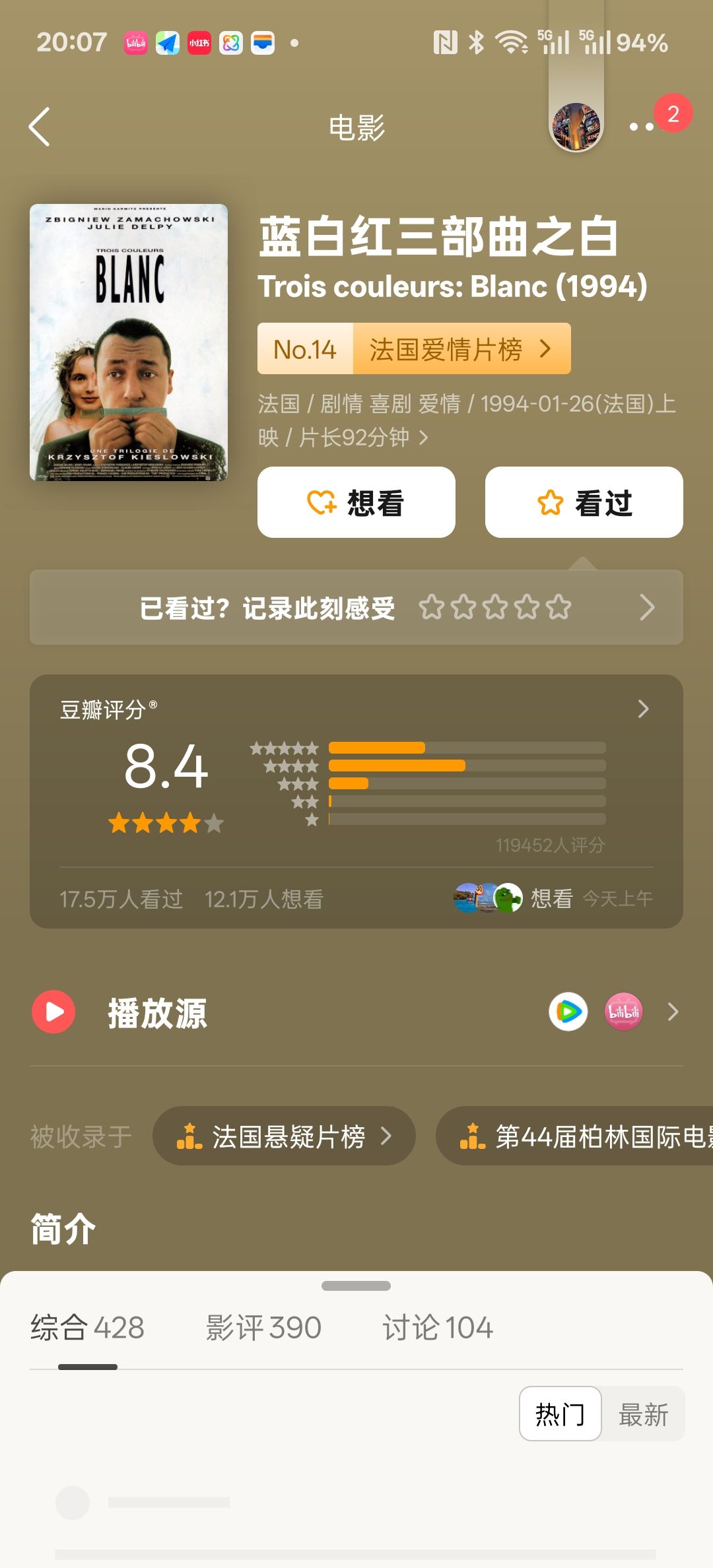Open the 法国悬疑片榜 chip
This screenshot has height=1568, width=713.
click(284, 1136)
